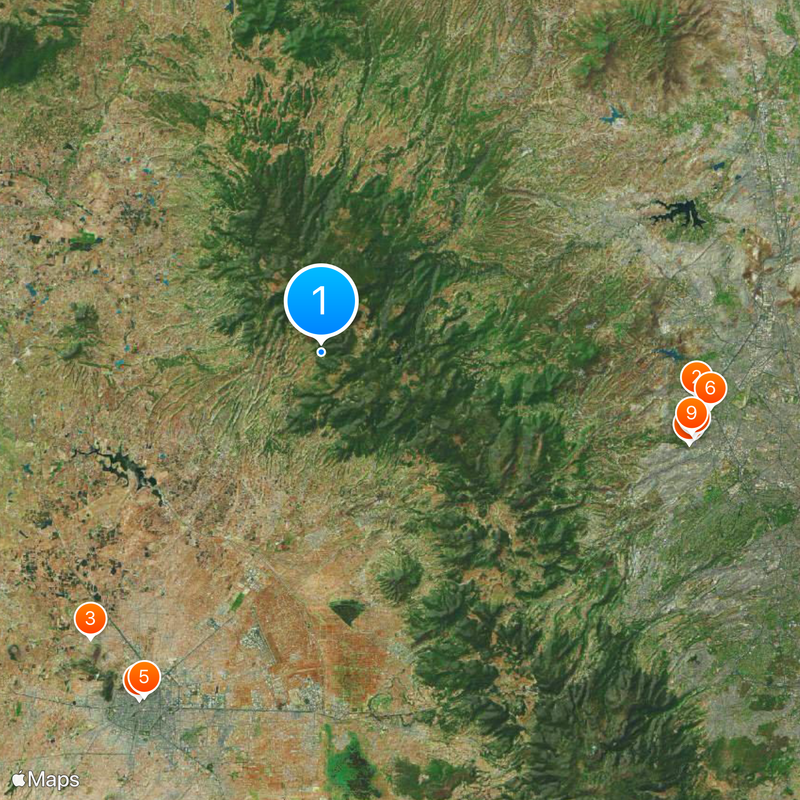800x800 pixels.
Task: Select the orange map pin numbered 6
Action: point(710,388)
